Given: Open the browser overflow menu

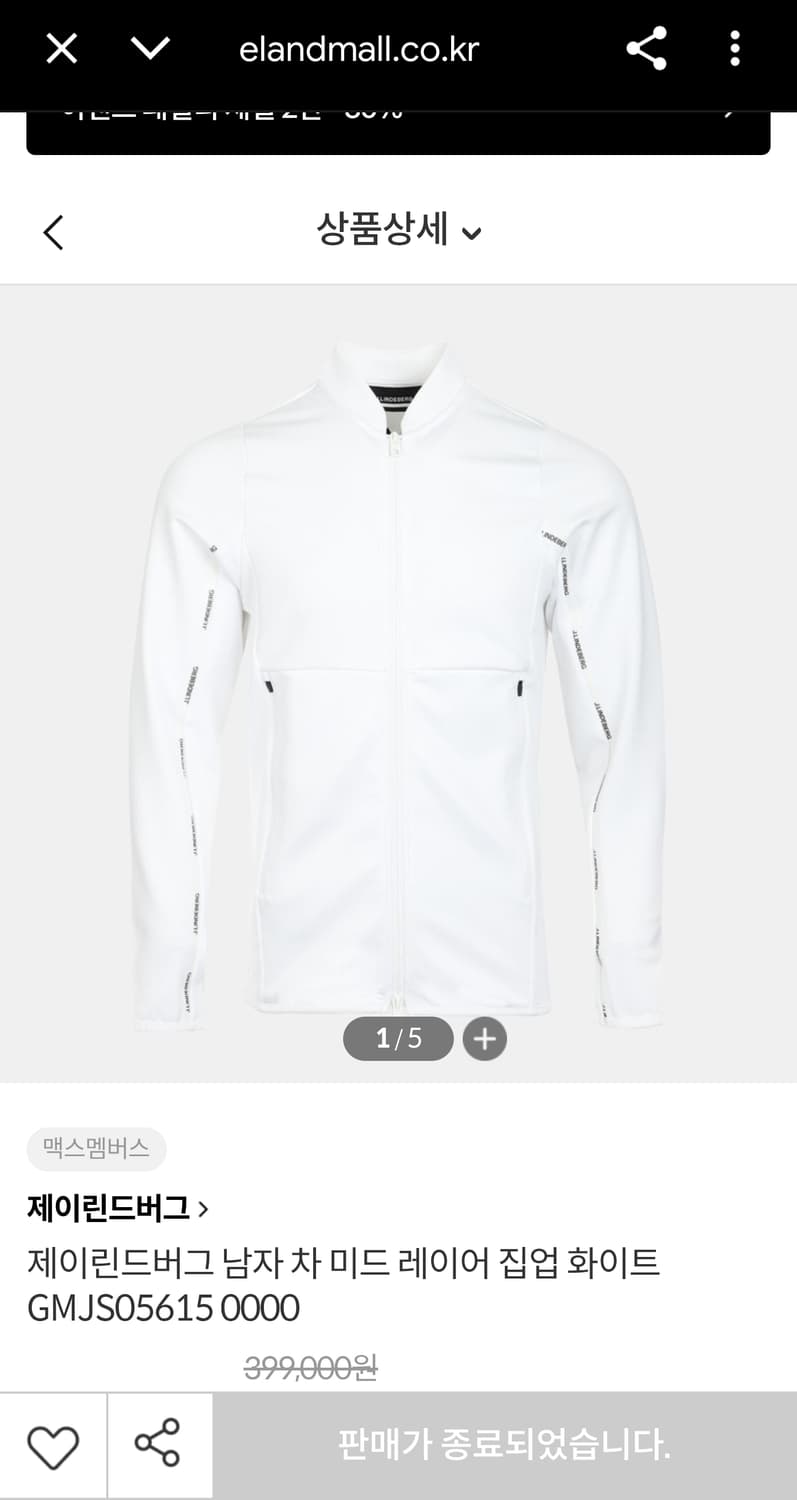Looking at the screenshot, I should point(735,48).
